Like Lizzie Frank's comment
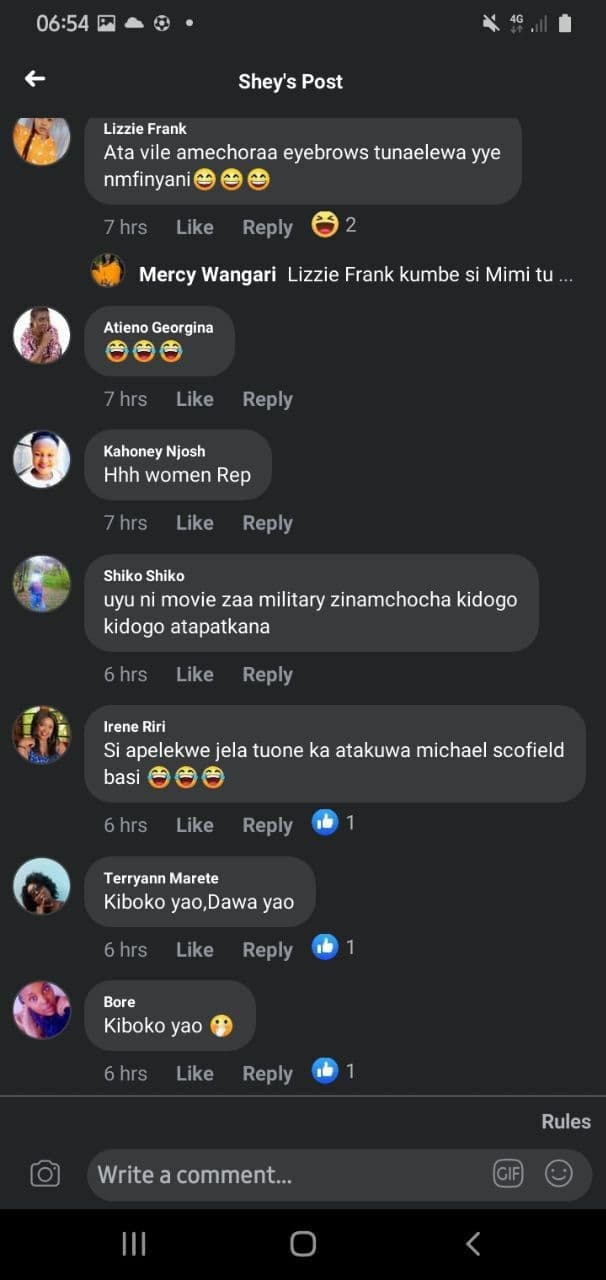The width and height of the screenshot is (606, 1280). point(194,227)
